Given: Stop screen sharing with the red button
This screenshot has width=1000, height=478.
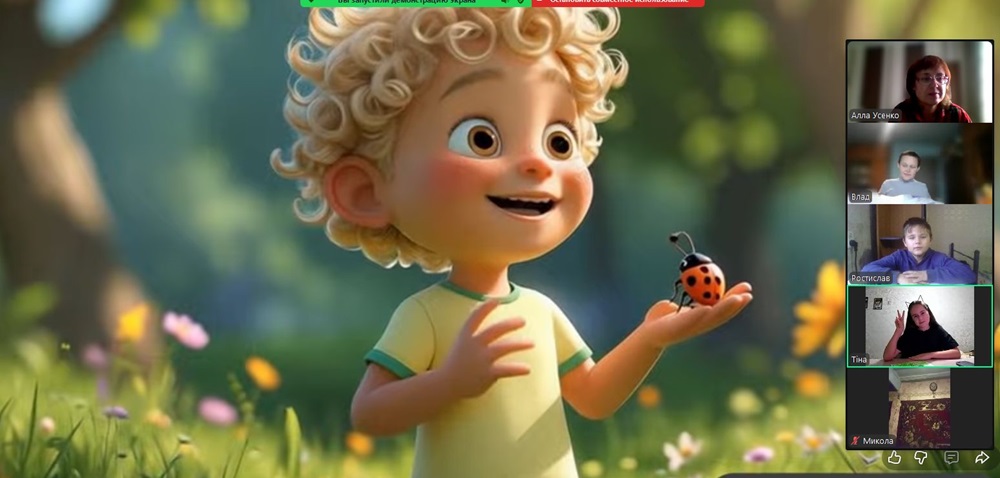Looking at the screenshot, I should coord(617,3).
